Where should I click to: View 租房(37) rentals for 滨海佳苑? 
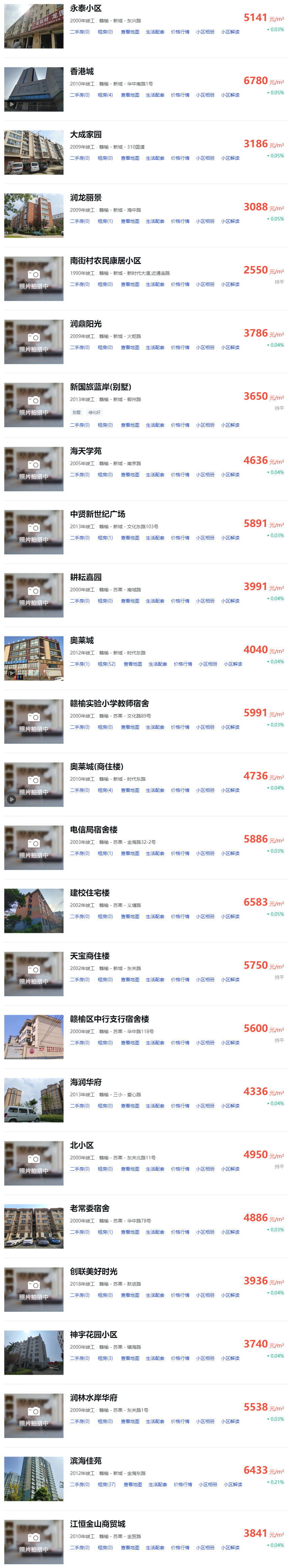(x=107, y=1484)
